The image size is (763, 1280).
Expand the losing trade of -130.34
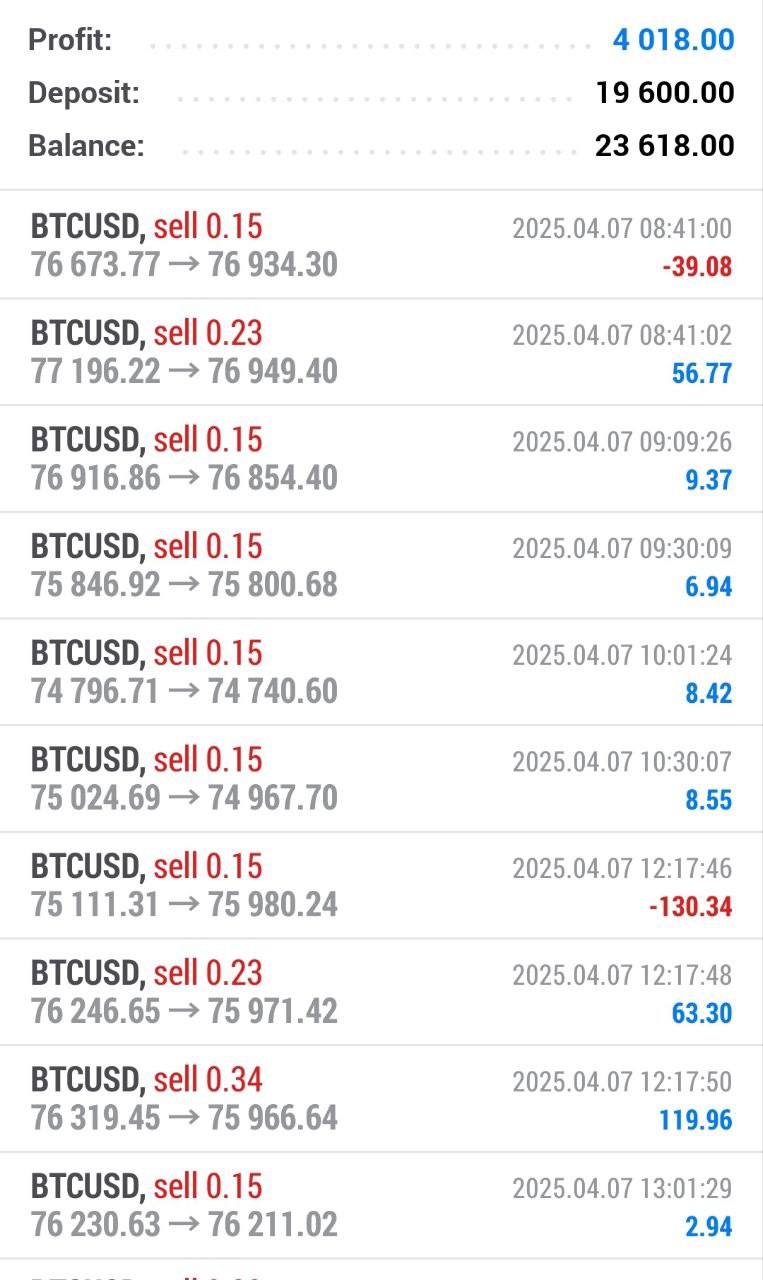pyautogui.click(x=381, y=886)
